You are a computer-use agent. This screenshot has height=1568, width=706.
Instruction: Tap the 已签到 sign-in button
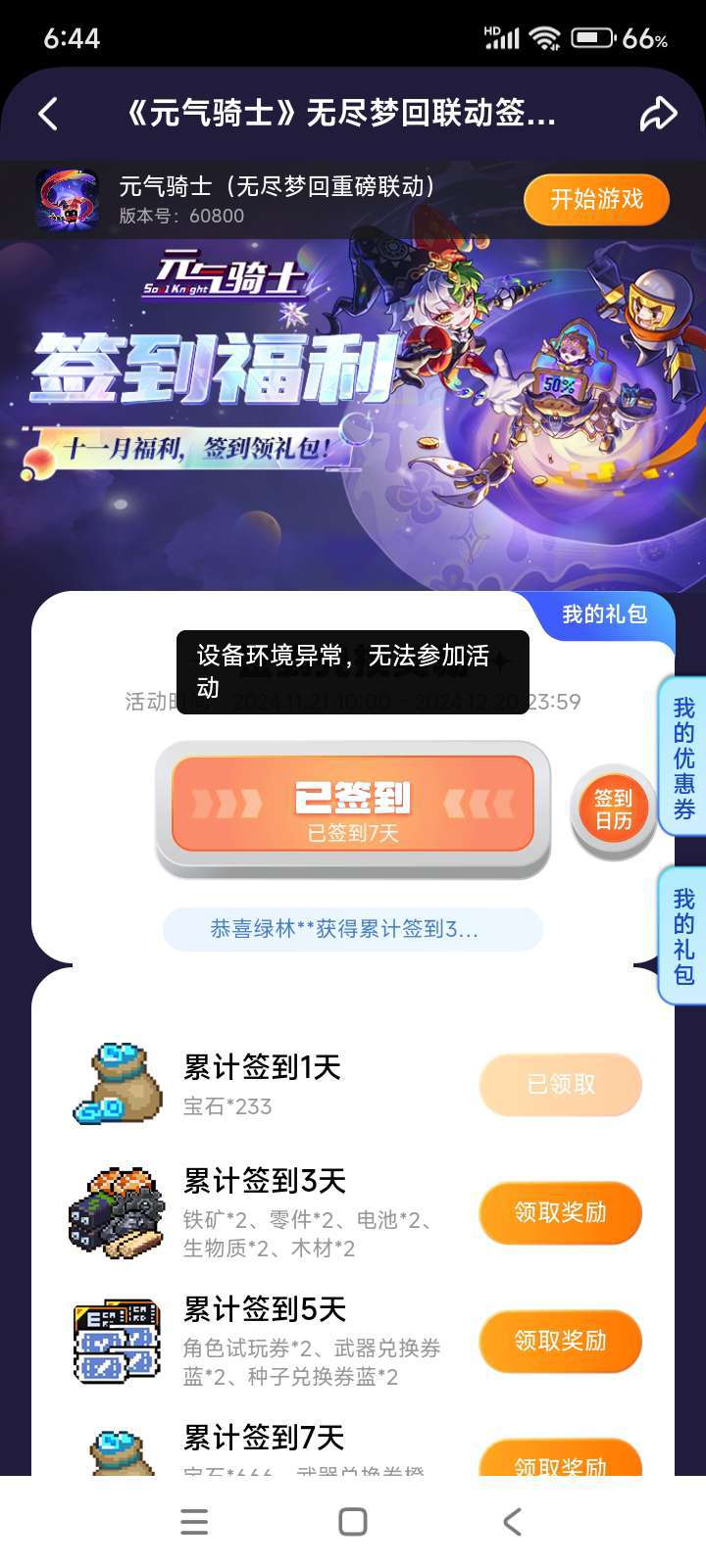353,806
